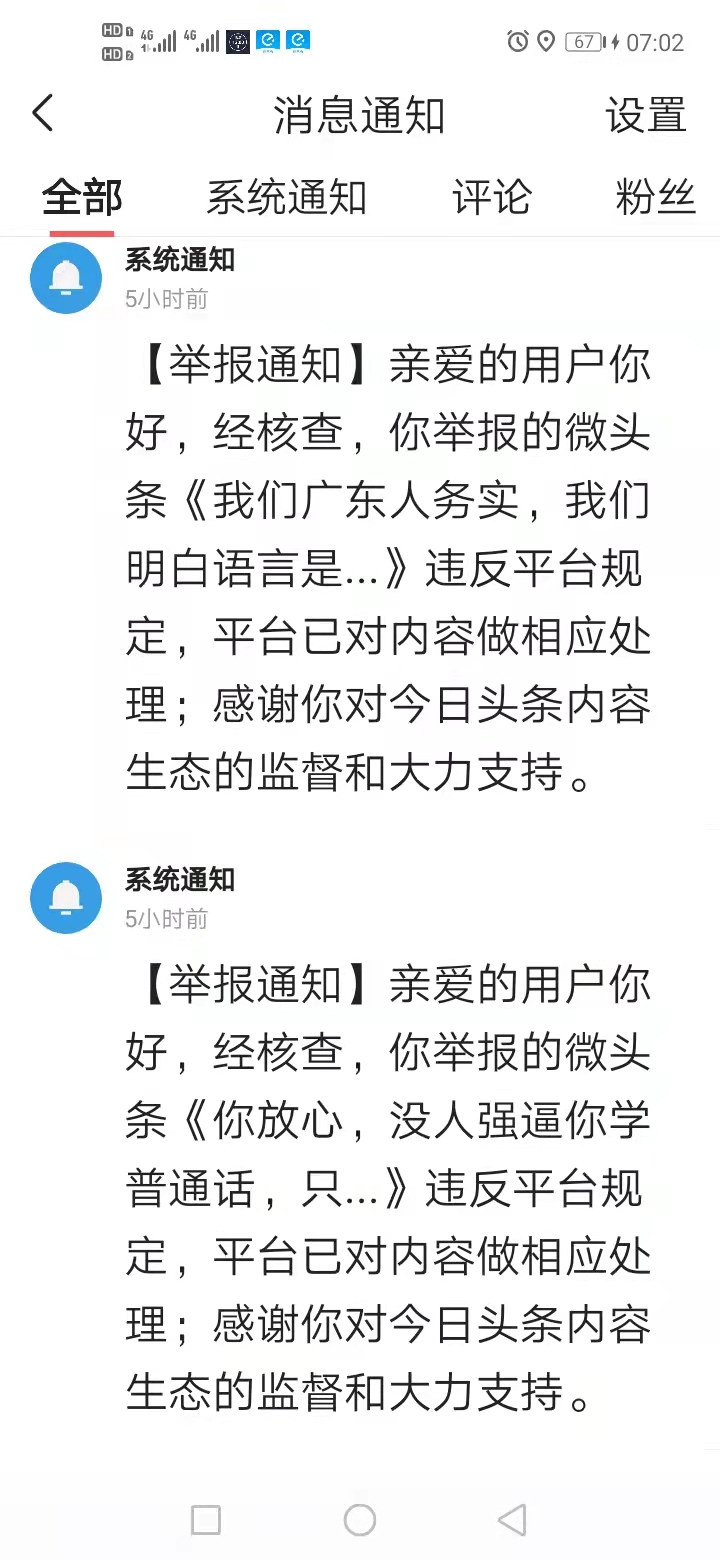Switch to the 粉丝 tab
This screenshot has width=720, height=1560.
coord(656,197)
